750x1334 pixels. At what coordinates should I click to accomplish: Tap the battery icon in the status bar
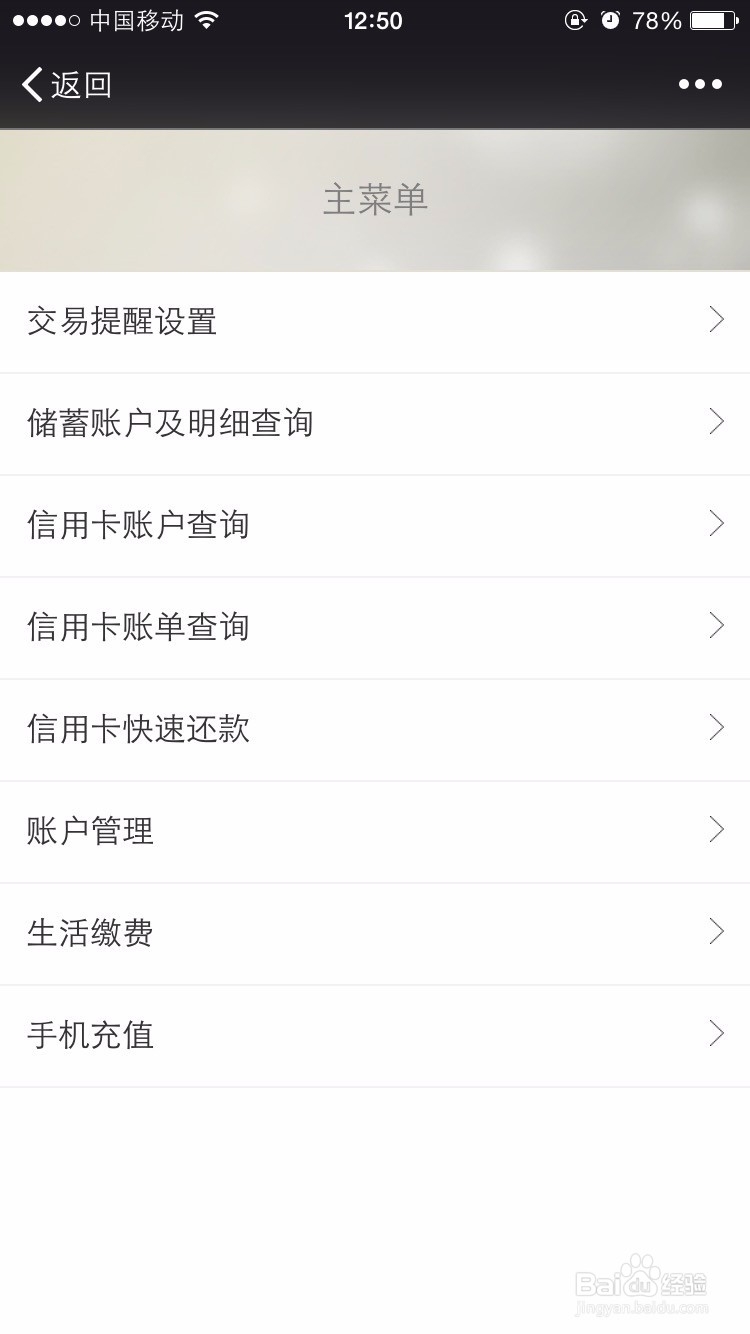pyautogui.click(x=710, y=20)
